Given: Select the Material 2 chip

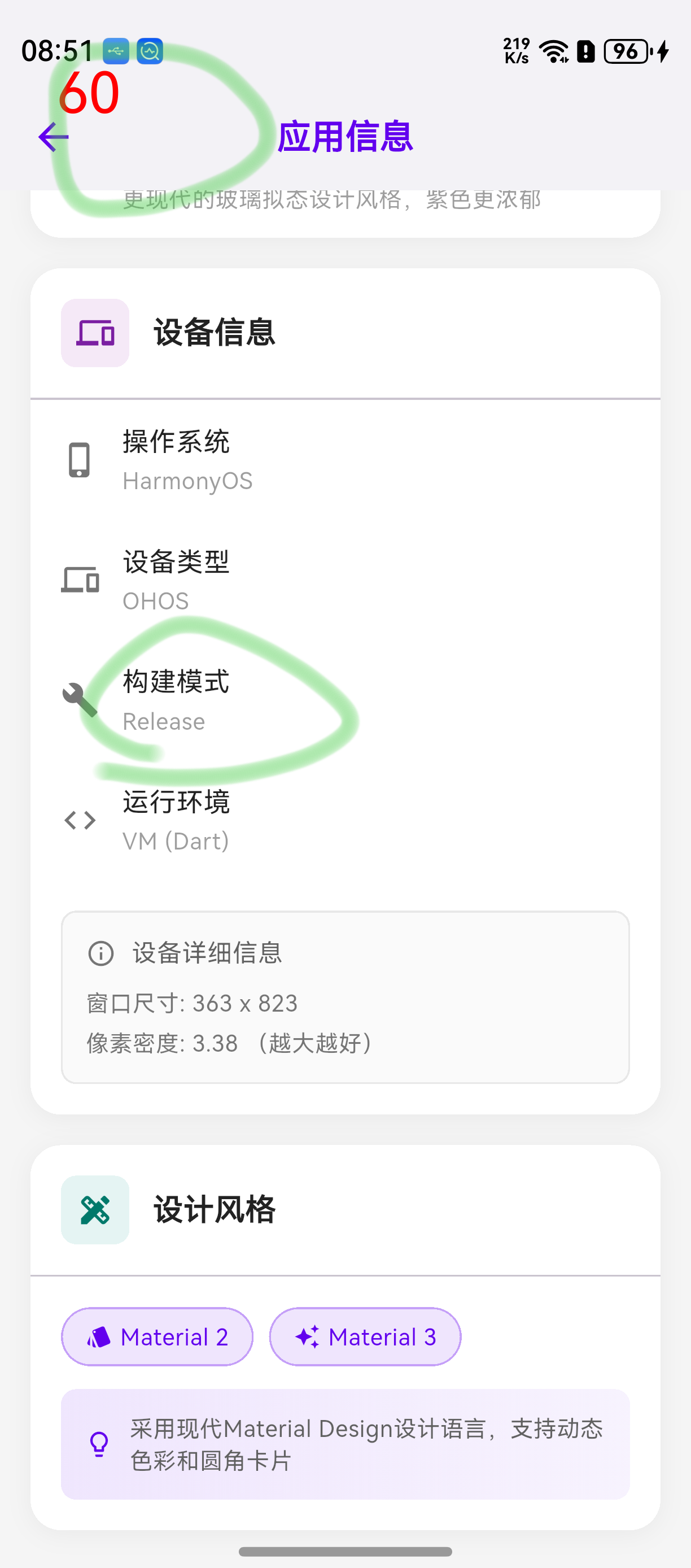Looking at the screenshot, I should (157, 1336).
